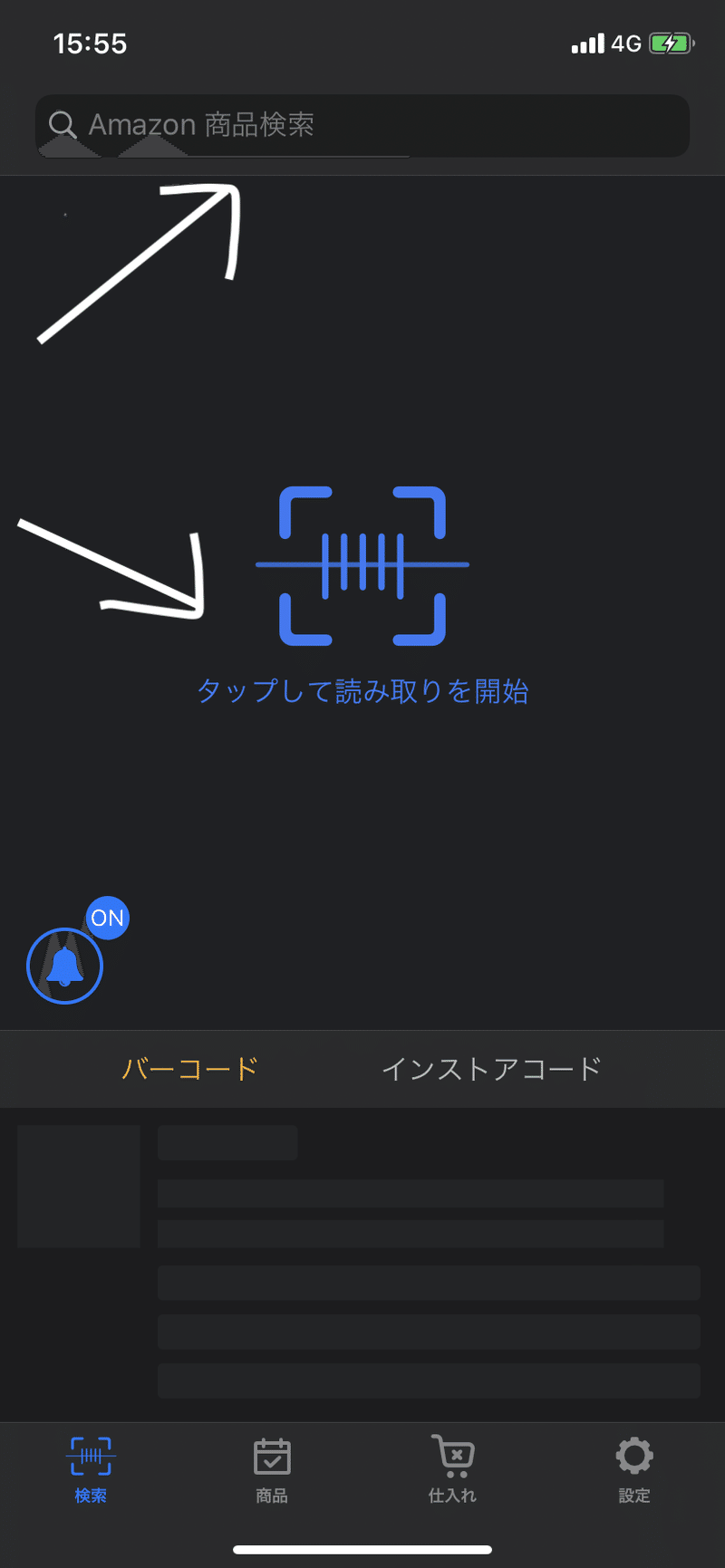Image resolution: width=725 pixels, height=1568 pixels.
Task: Open the 商品 tab
Action: (x=272, y=1469)
